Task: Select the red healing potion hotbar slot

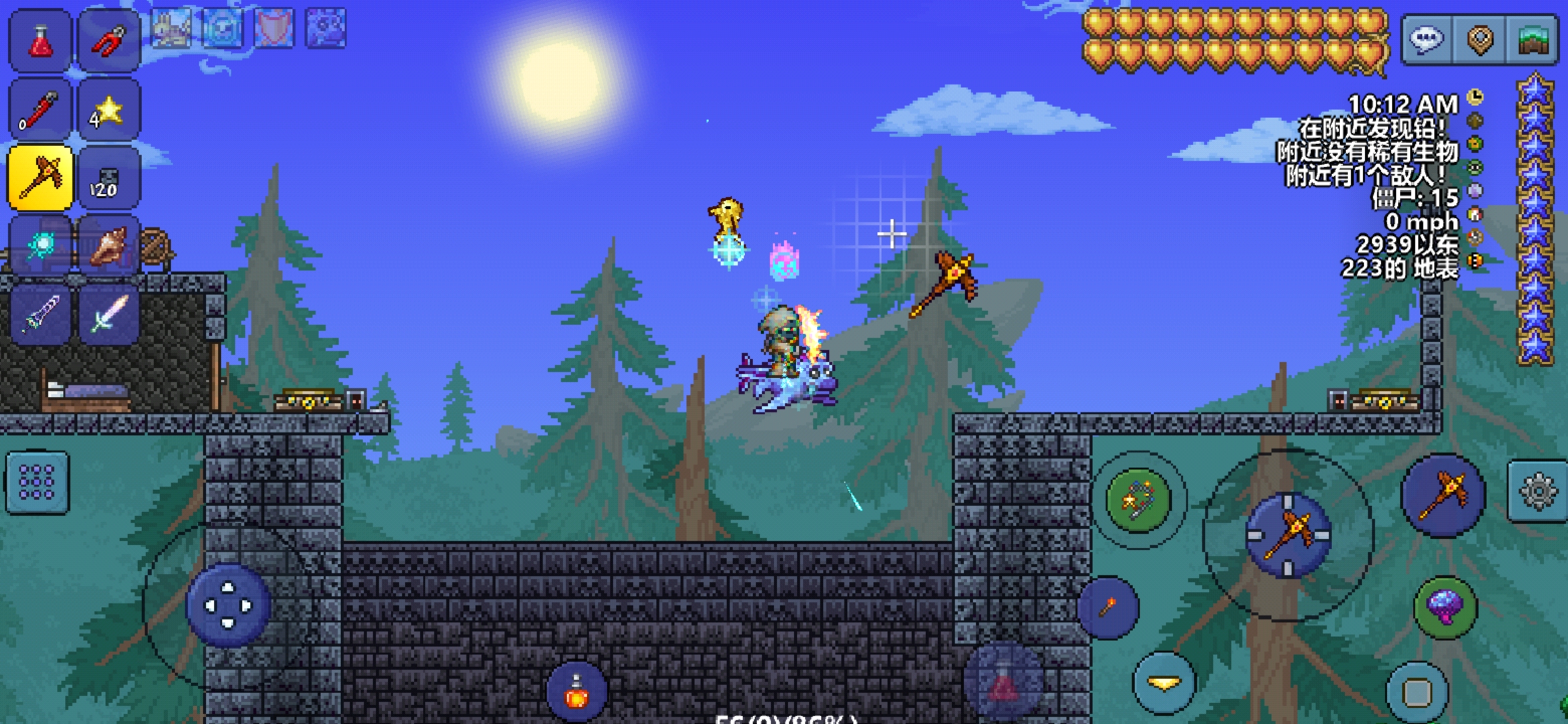Action: coord(40,40)
